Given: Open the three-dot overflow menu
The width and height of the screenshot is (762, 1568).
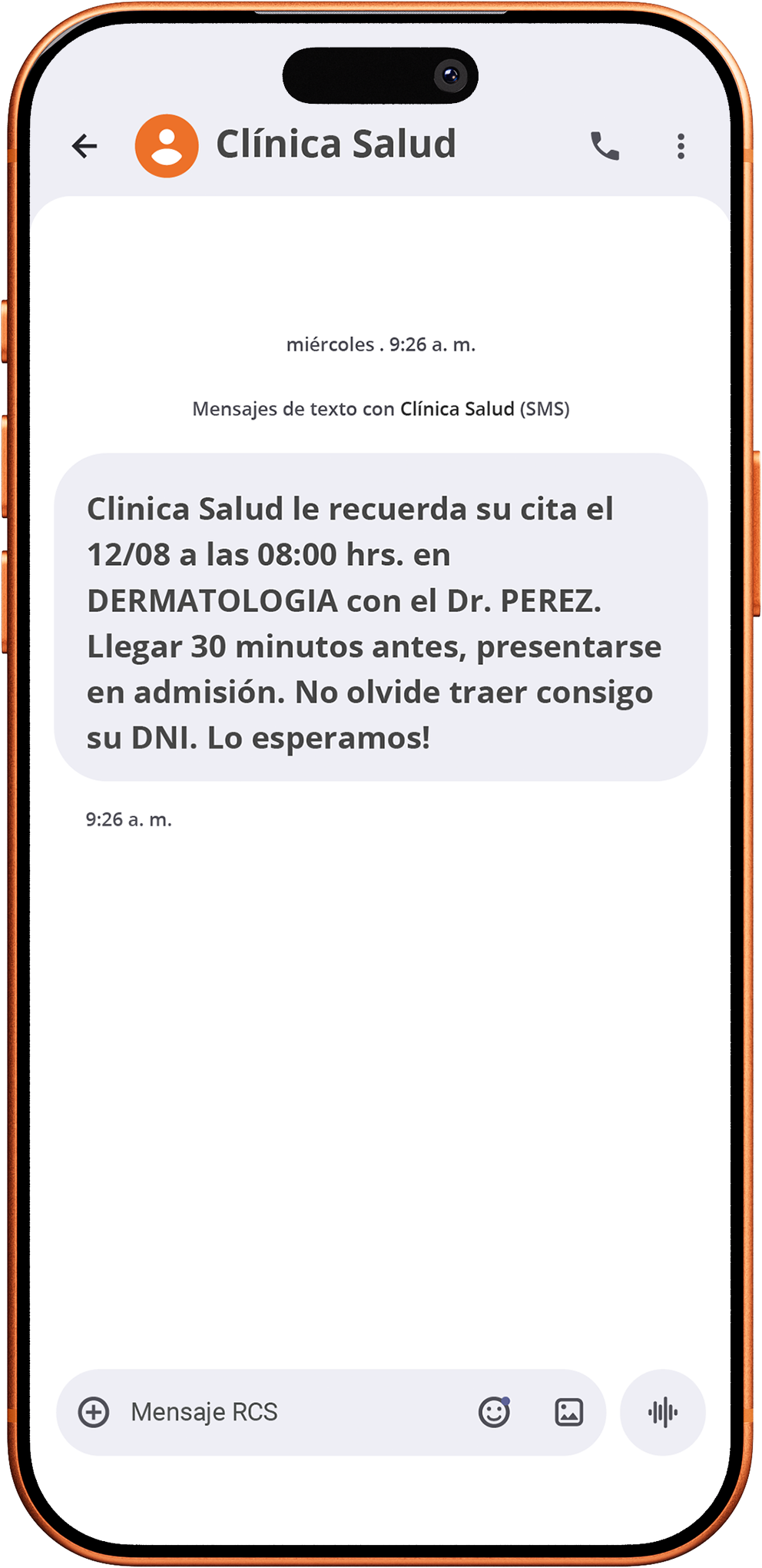Looking at the screenshot, I should tap(681, 145).
